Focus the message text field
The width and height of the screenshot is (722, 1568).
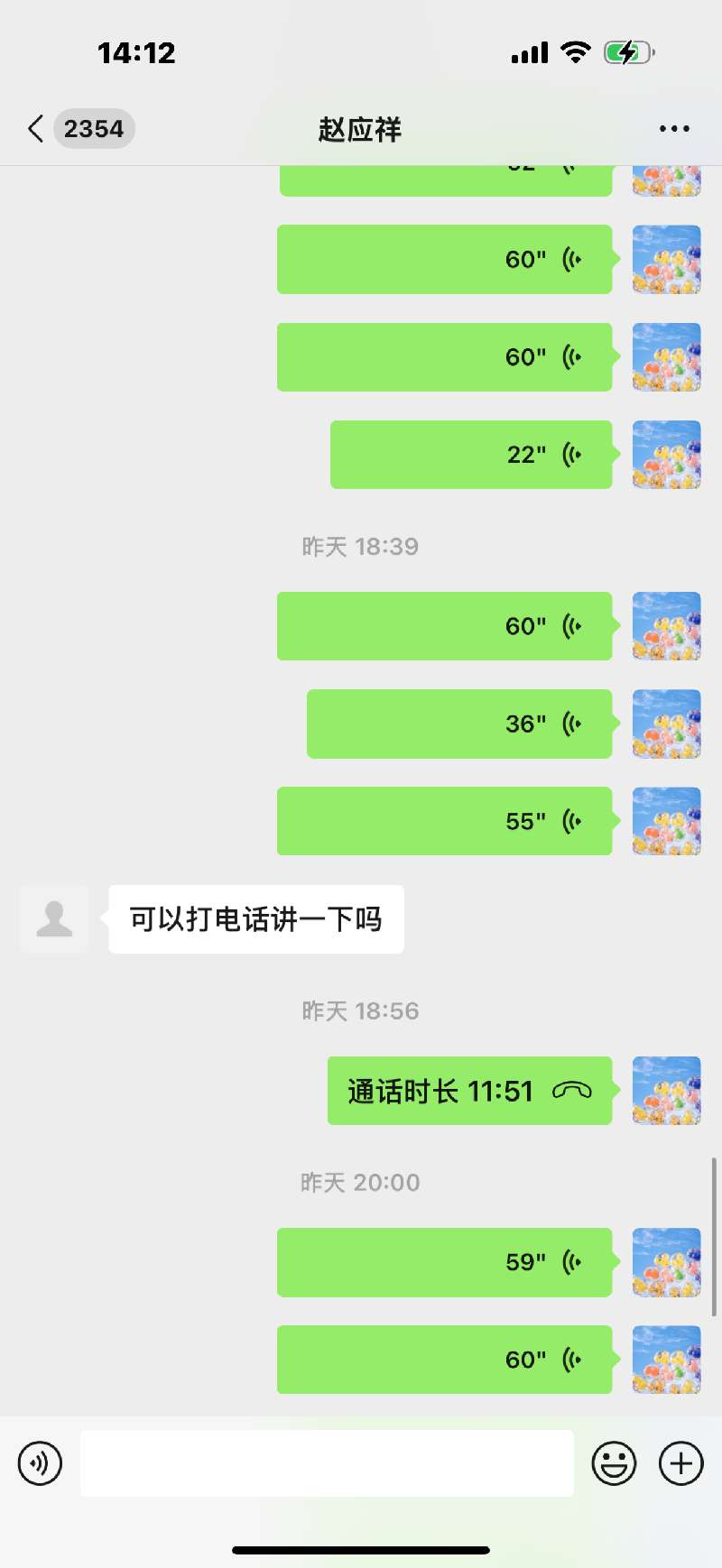click(x=327, y=1462)
